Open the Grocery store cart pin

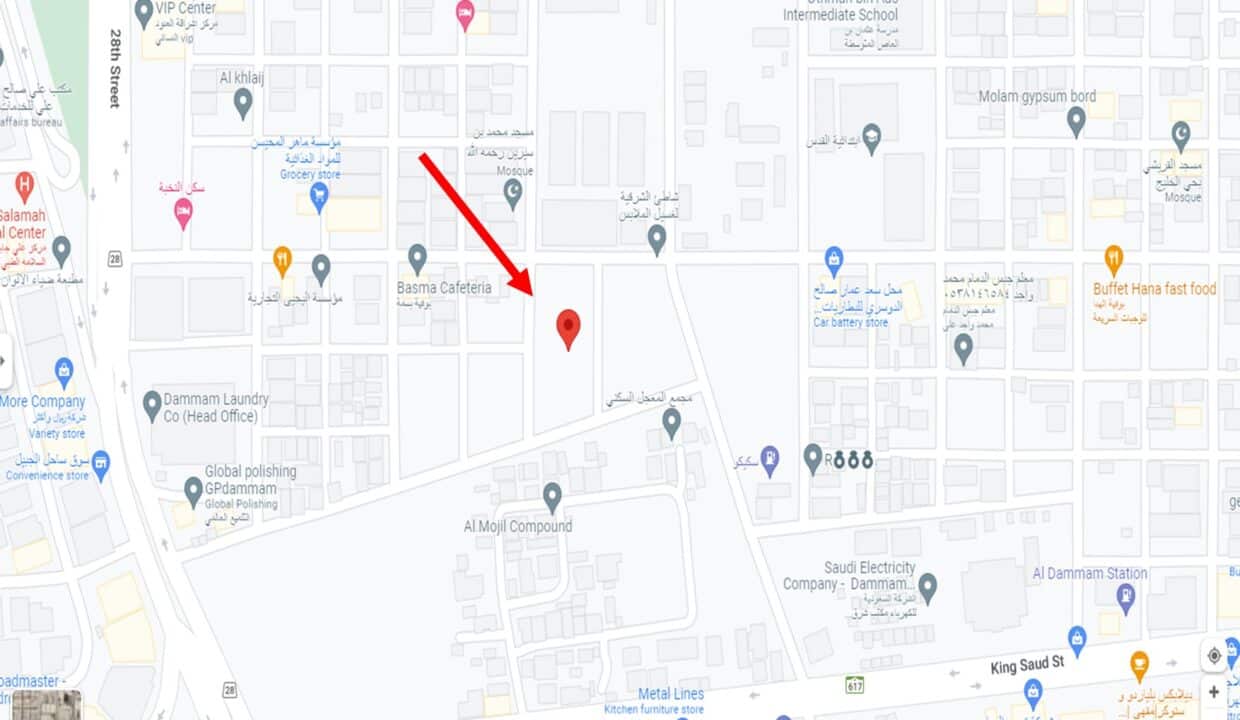319,196
